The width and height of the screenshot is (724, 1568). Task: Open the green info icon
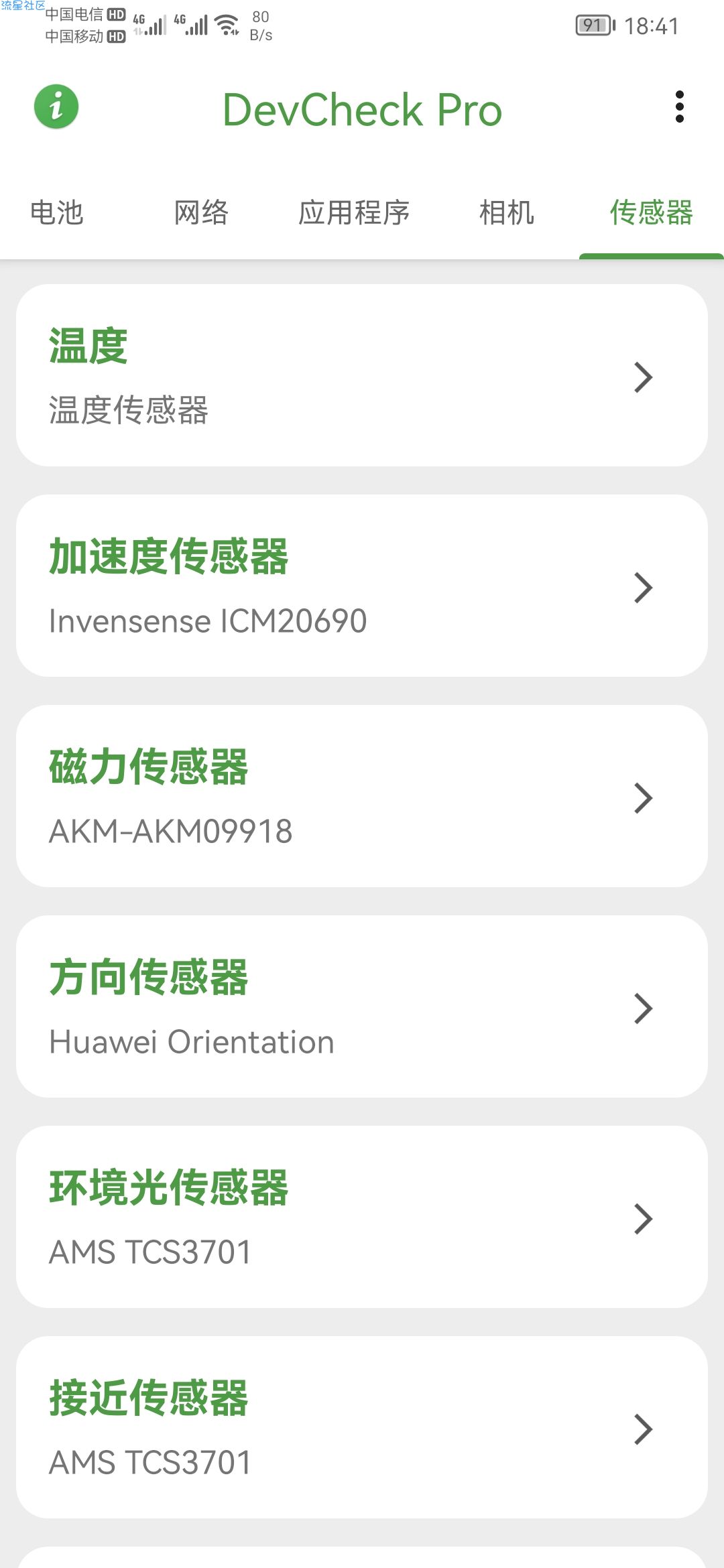point(56,107)
